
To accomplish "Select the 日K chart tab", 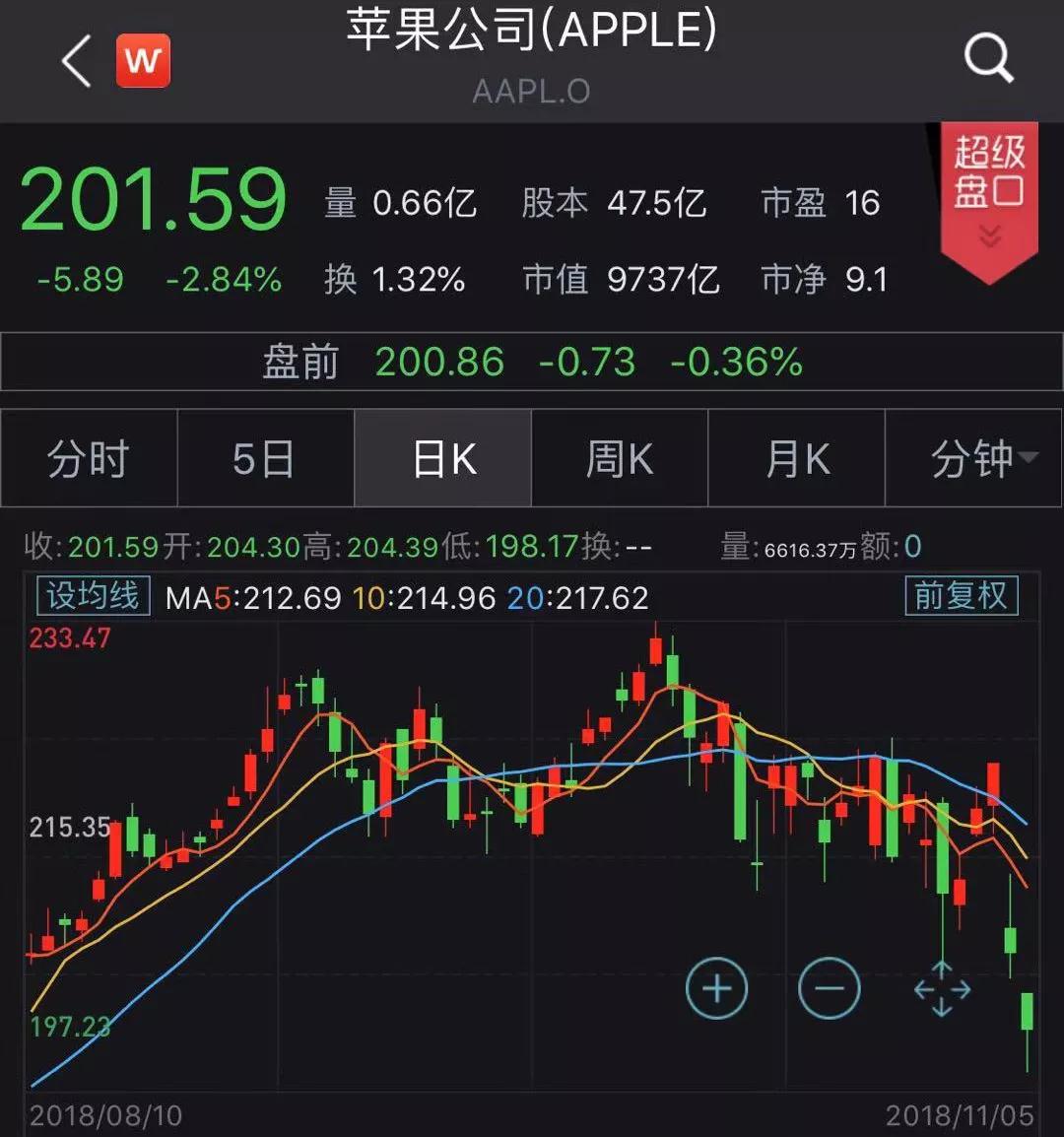I will [x=443, y=459].
